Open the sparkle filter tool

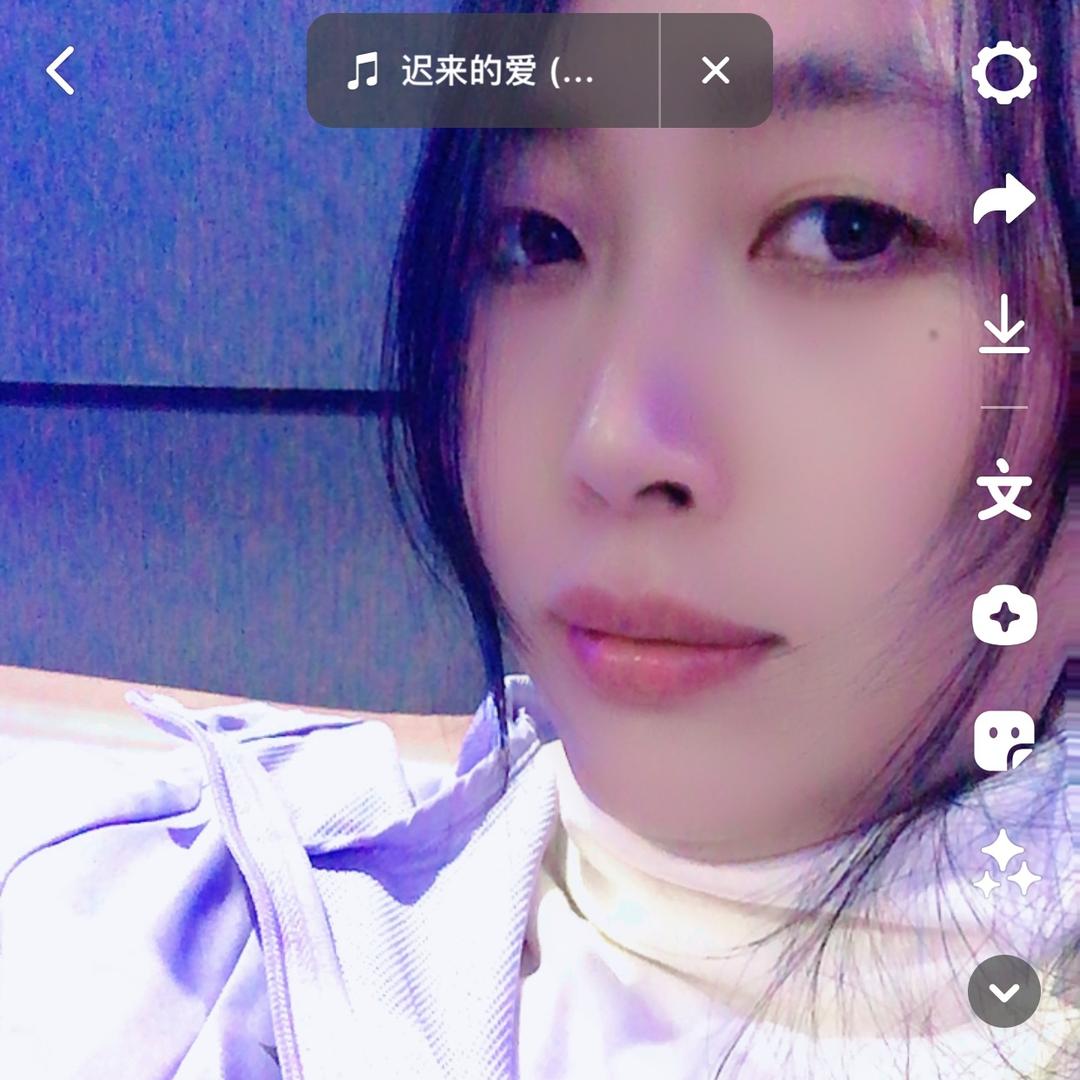pyautogui.click(x=1004, y=615)
